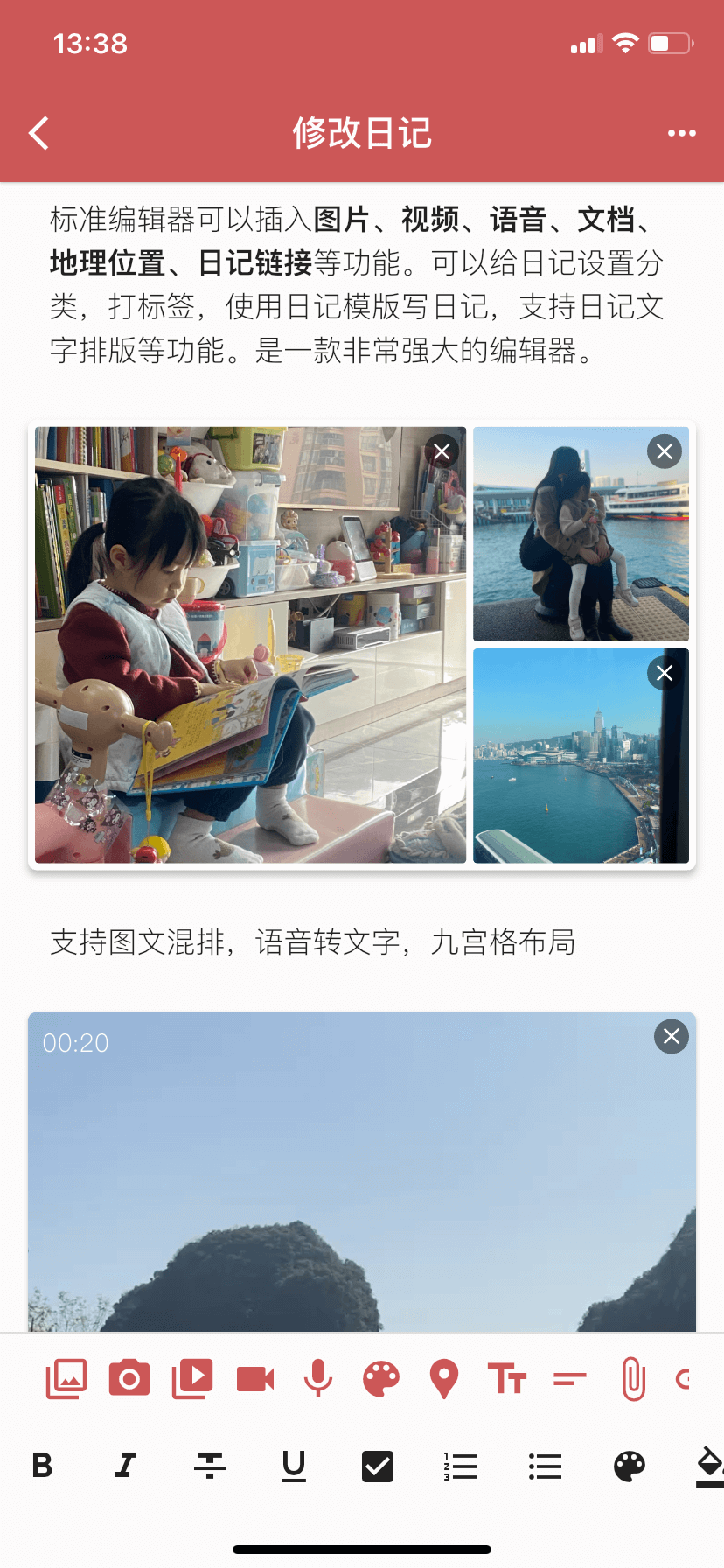The image size is (724, 1568).
Task: Delete the aerial city skyline photo
Action: click(x=665, y=673)
